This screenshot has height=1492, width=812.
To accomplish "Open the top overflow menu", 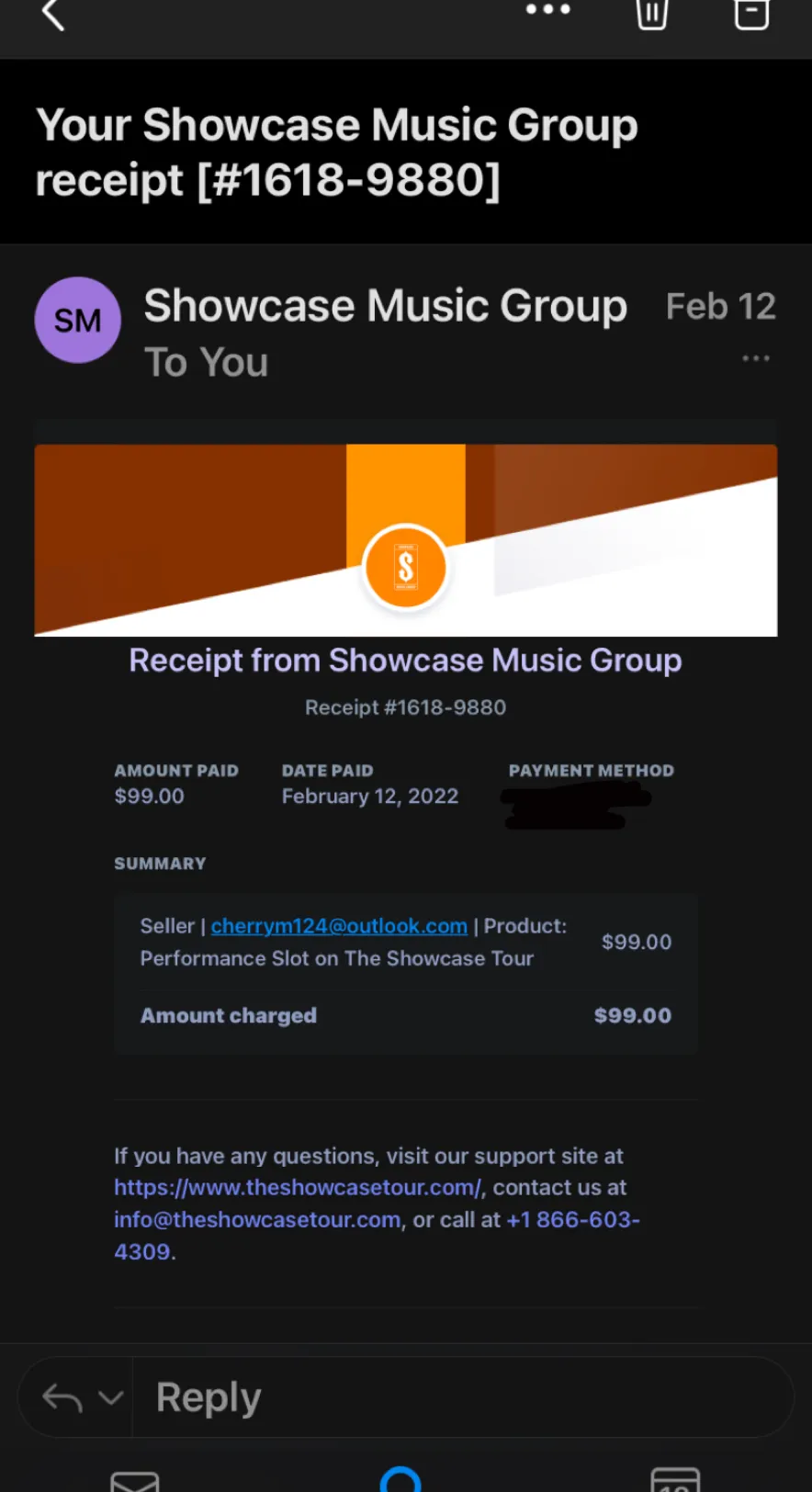I will tap(548, 10).
